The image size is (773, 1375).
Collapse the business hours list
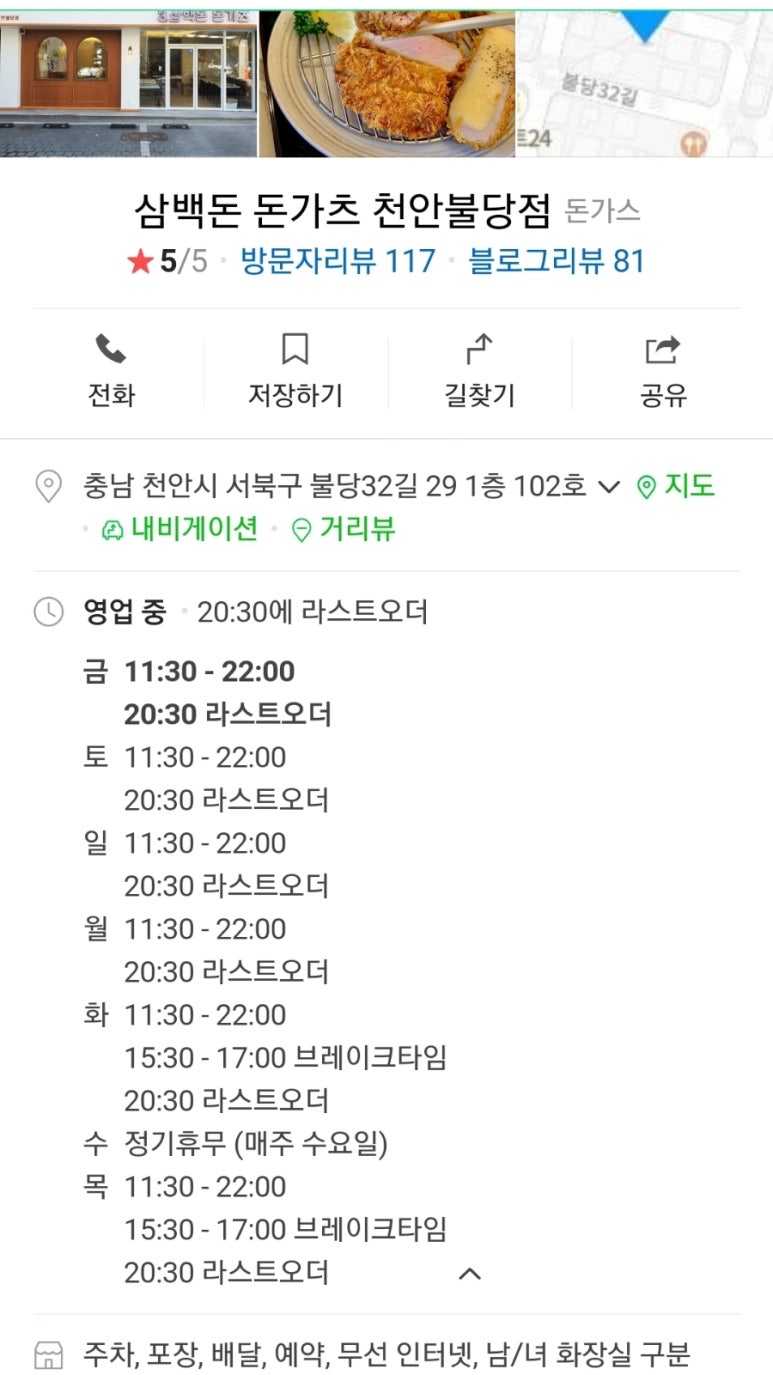469,1273
